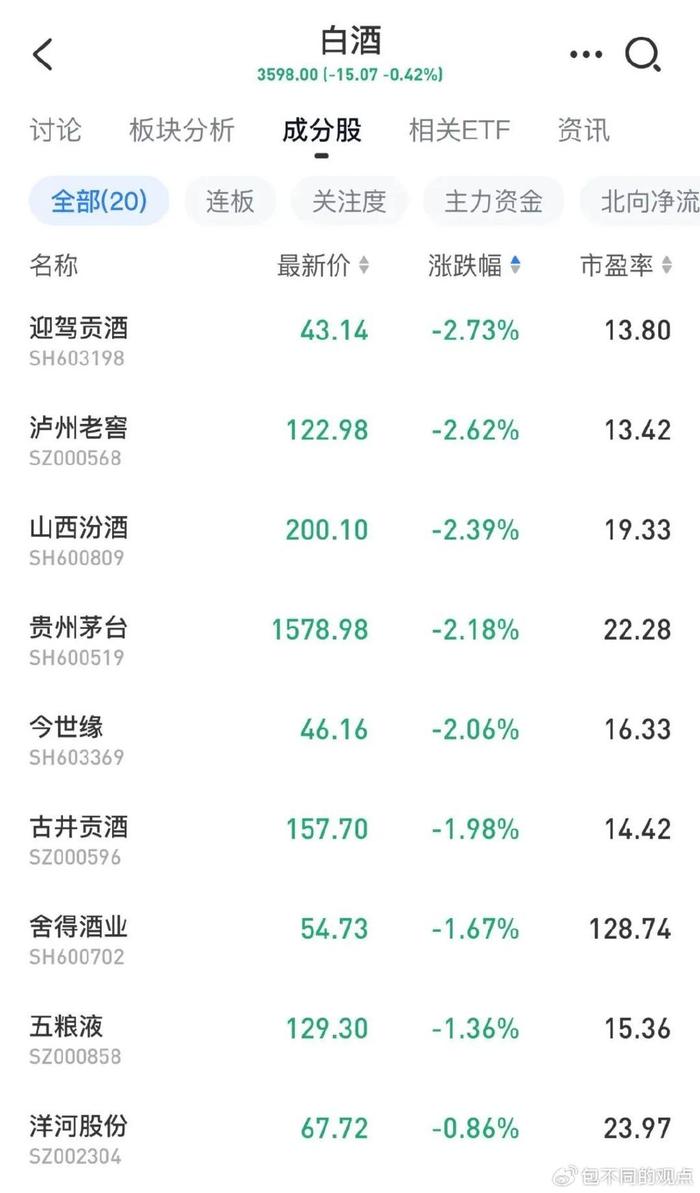The width and height of the screenshot is (700, 1193).
Task: Sort the list by 市盈率
Action: (626, 266)
